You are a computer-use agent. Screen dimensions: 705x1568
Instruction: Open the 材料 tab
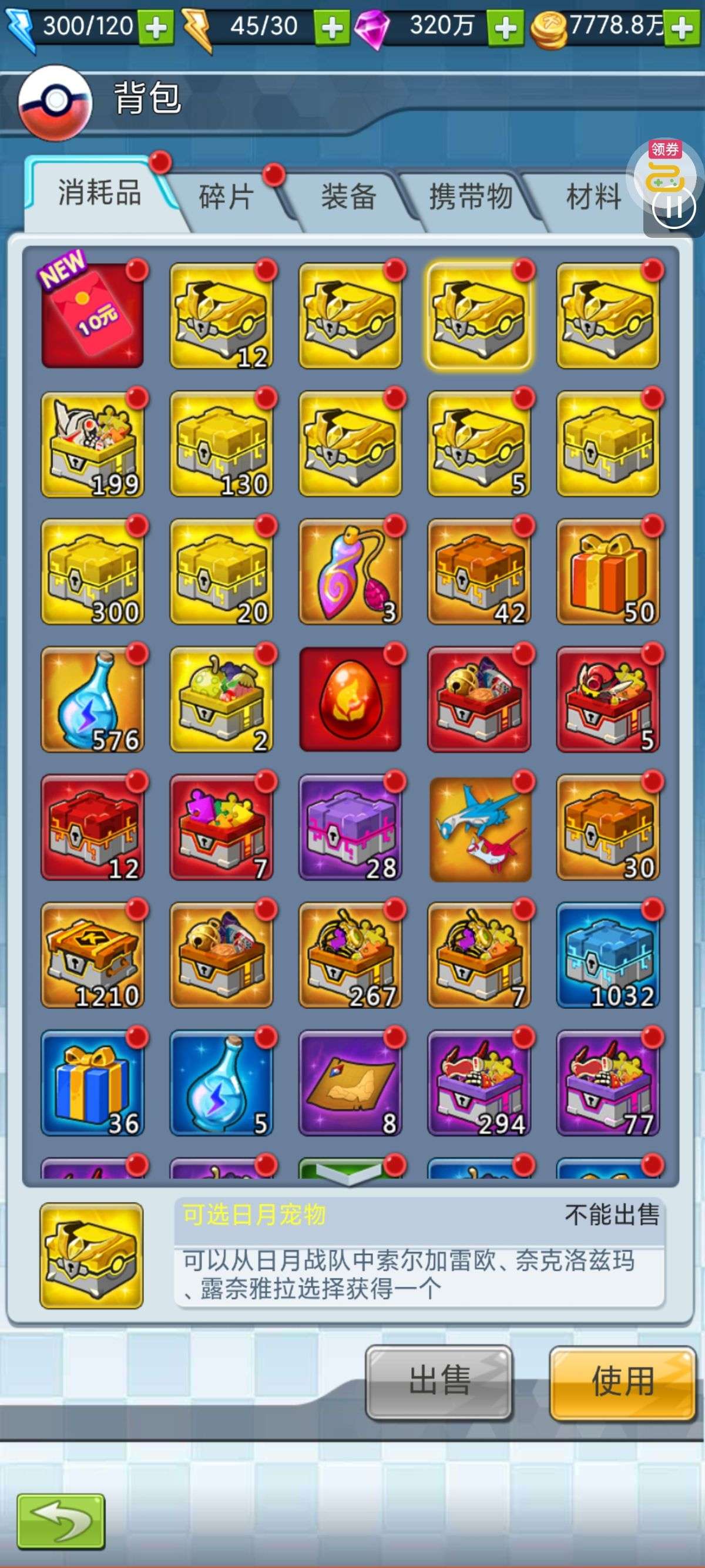click(593, 196)
